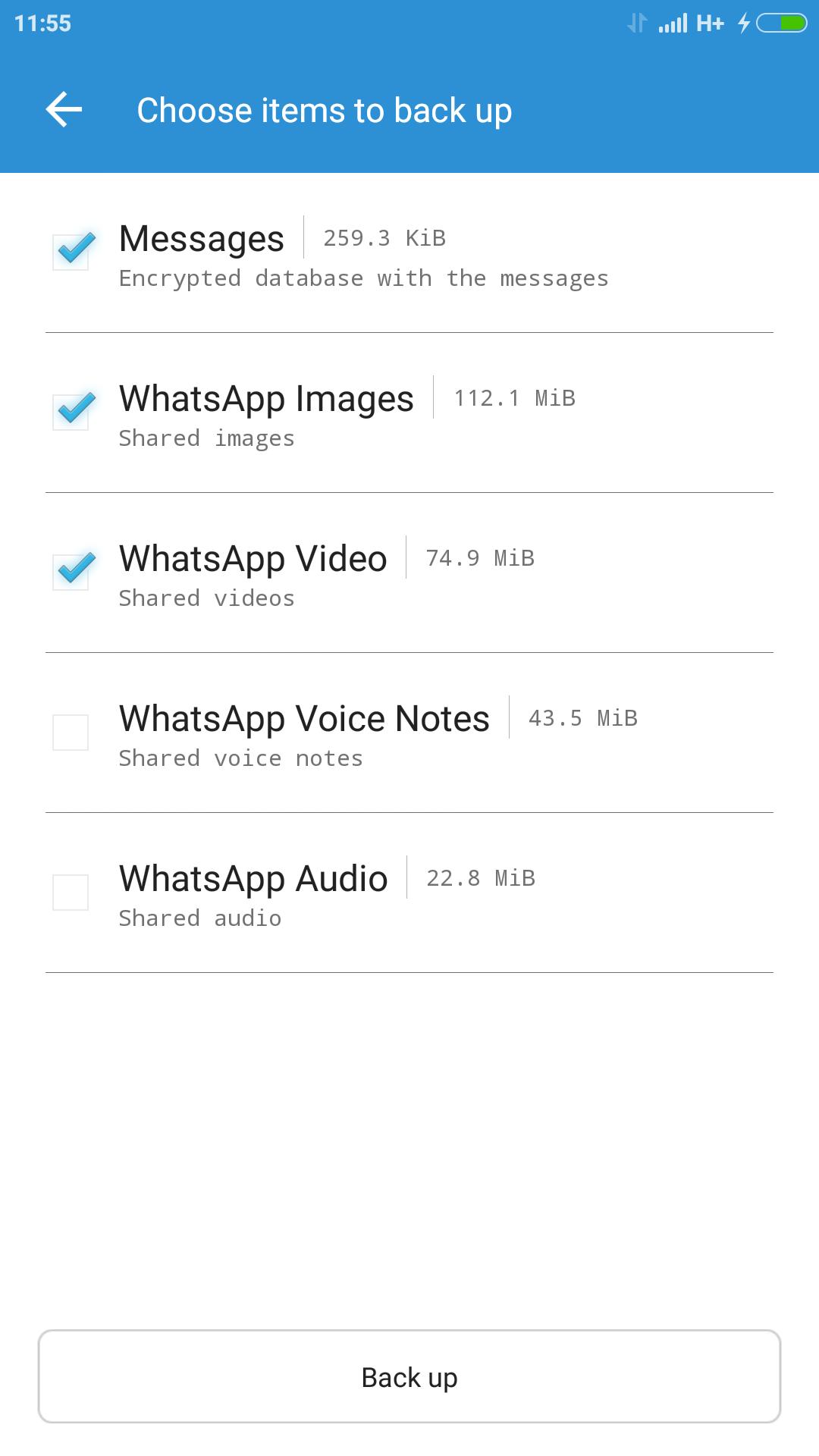This screenshot has height=1456, width=819.
Task: Tap the Shared voice notes description
Action: tap(240, 758)
